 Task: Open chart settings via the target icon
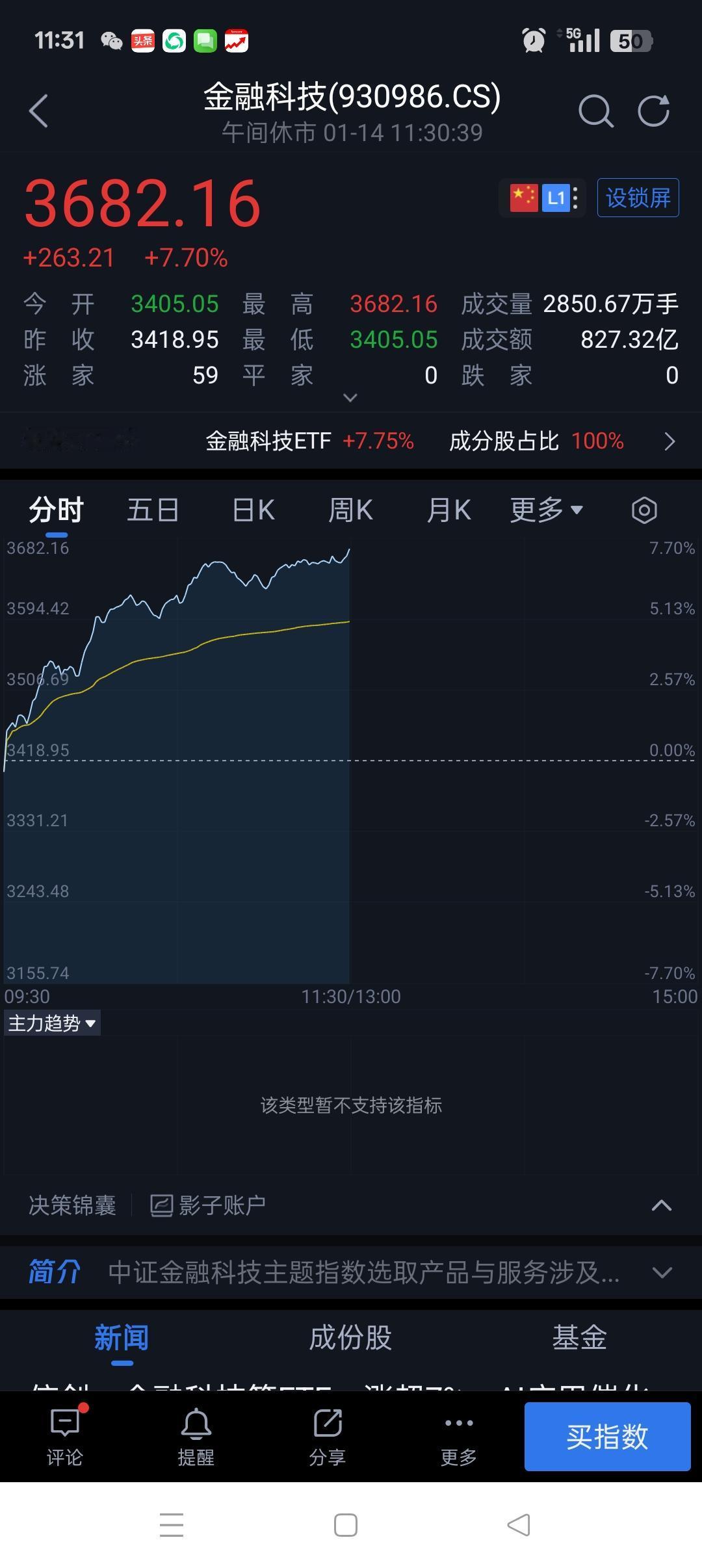tap(644, 510)
